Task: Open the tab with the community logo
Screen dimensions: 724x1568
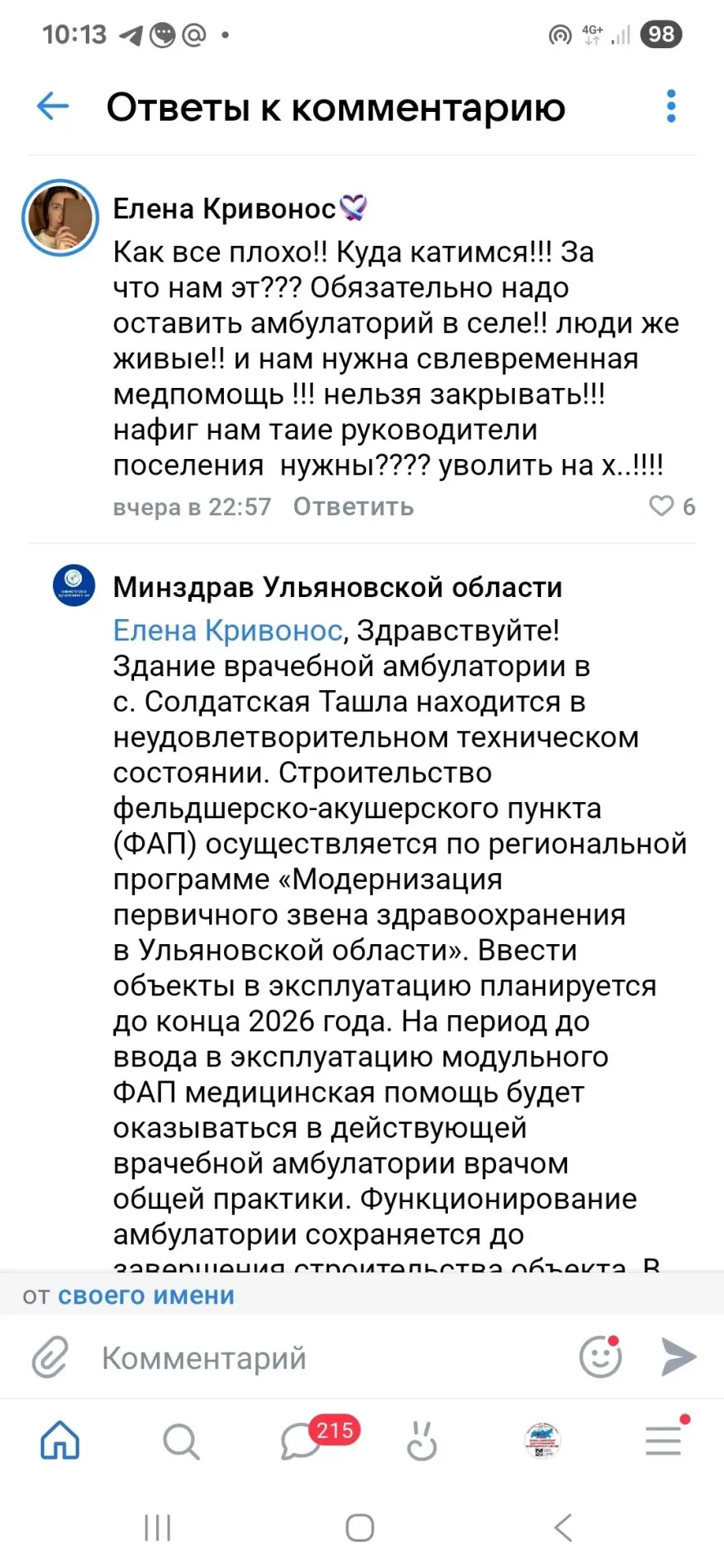Action: (x=542, y=1441)
